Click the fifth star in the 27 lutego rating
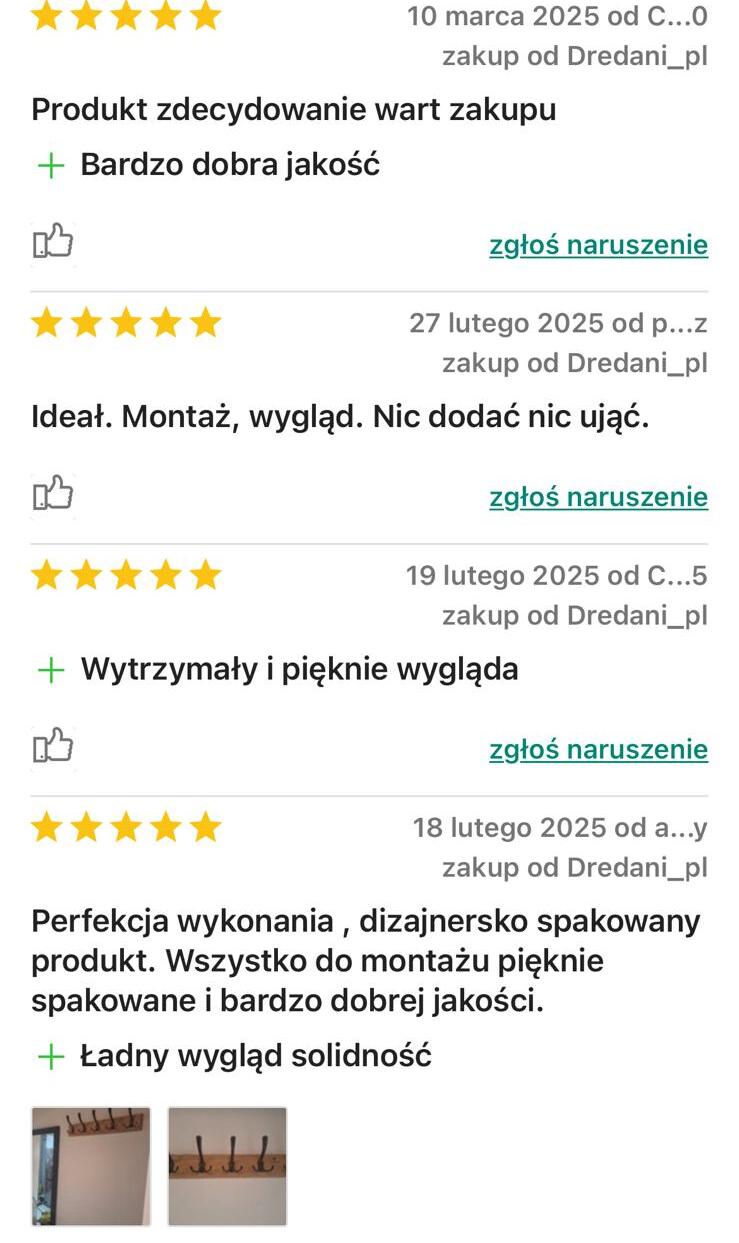 [x=207, y=322]
